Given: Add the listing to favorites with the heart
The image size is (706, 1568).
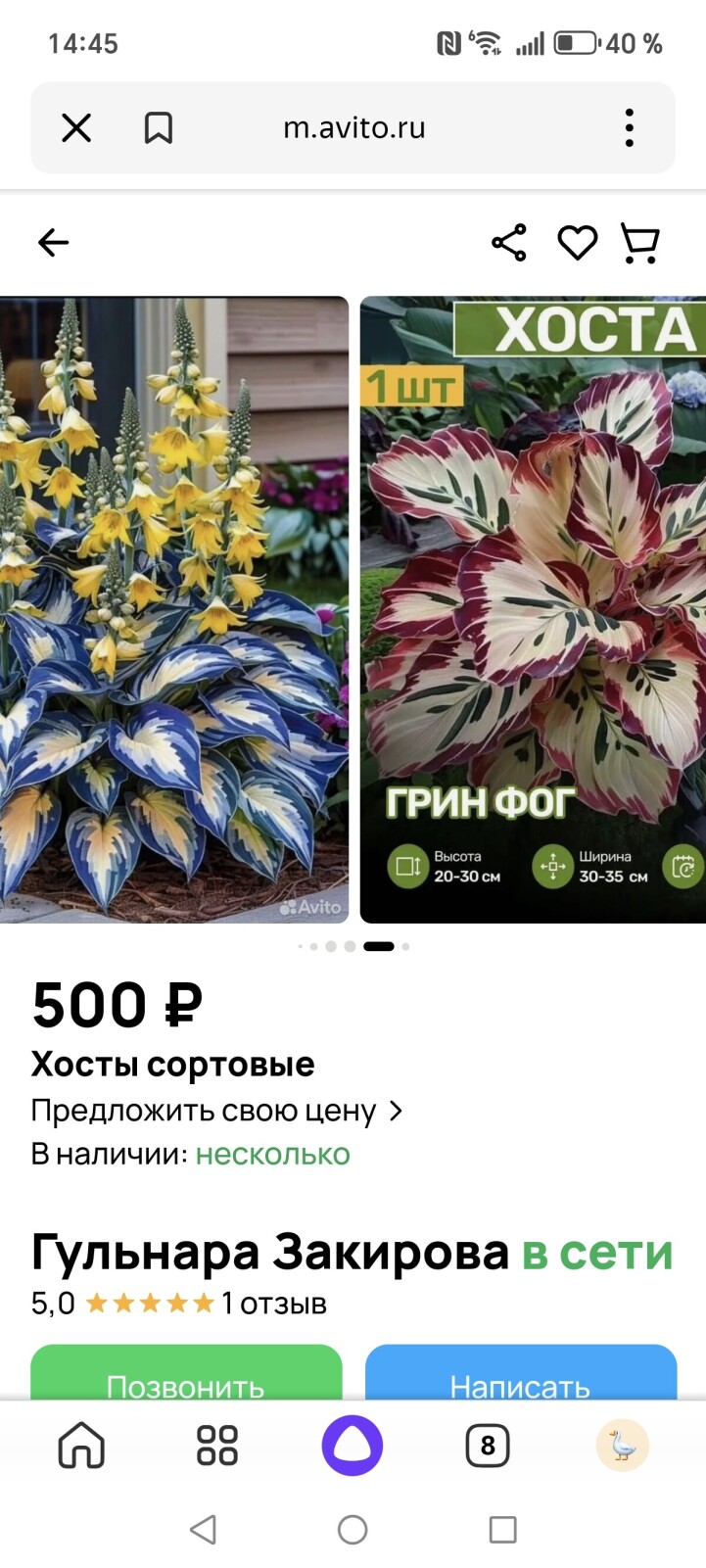Looking at the screenshot, I should point(578,242).
